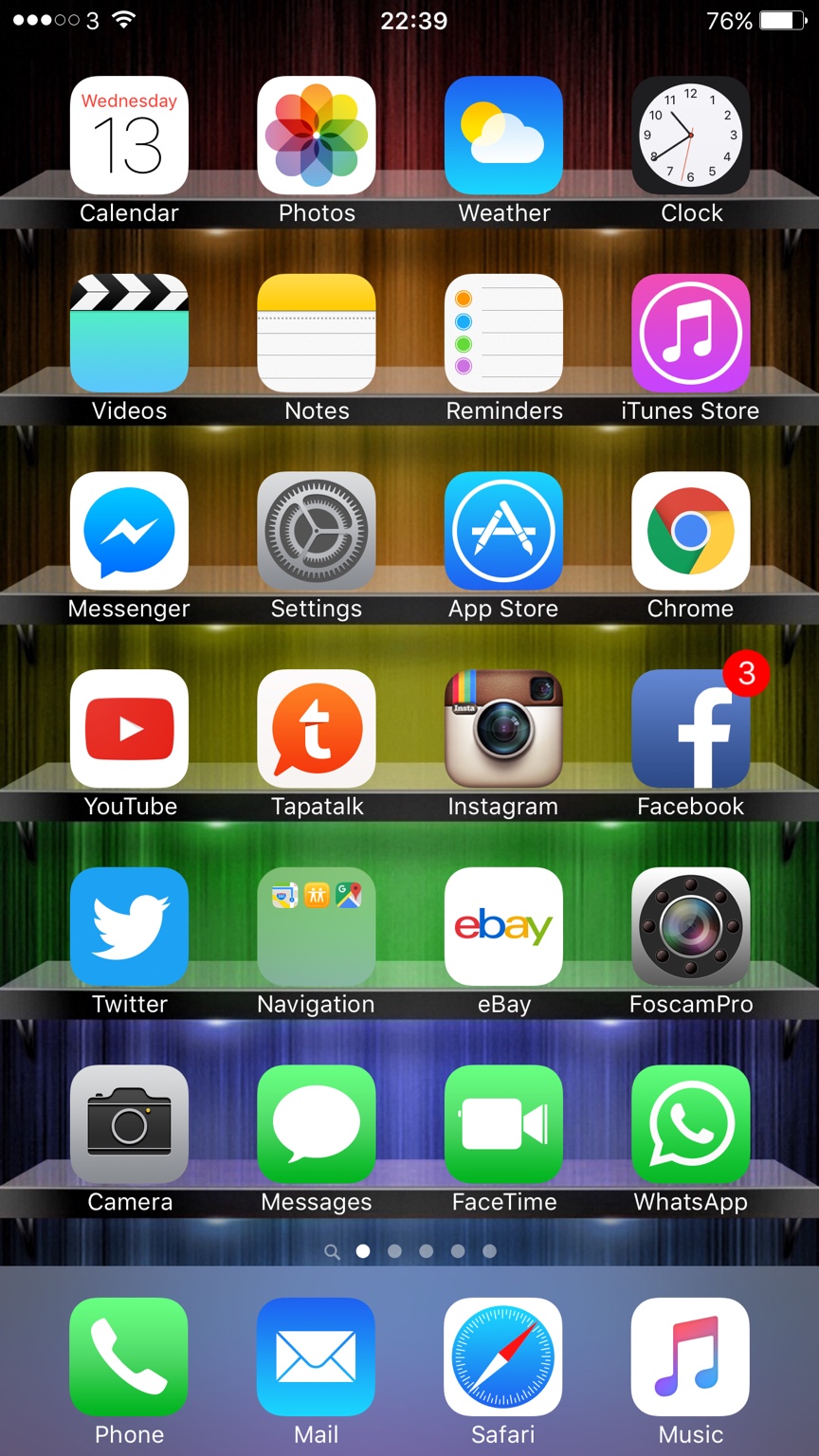Open Messenger

tap(129, 531)
